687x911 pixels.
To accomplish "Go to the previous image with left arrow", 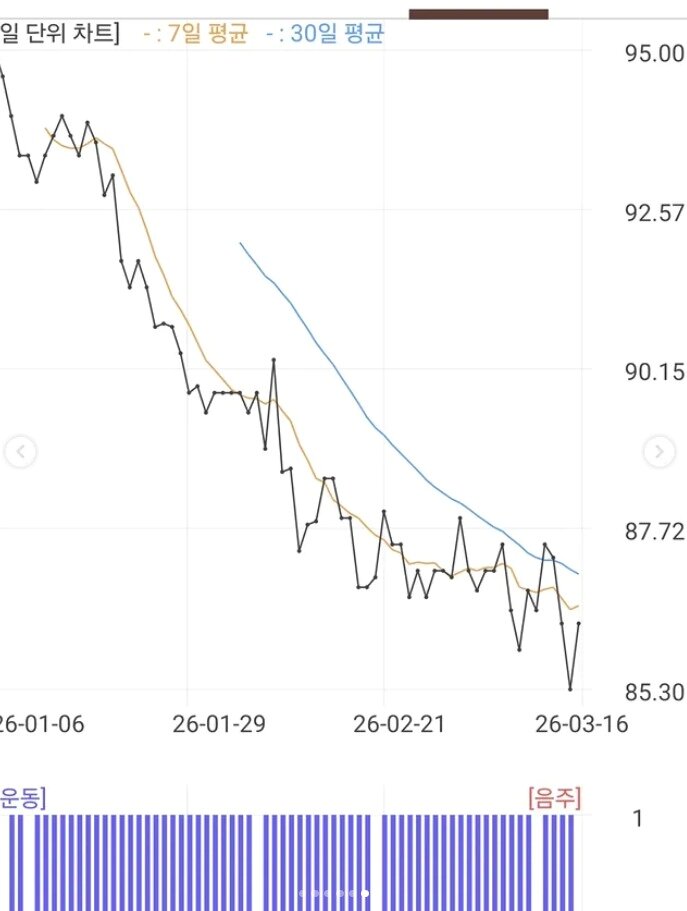I will click(20, 452).
